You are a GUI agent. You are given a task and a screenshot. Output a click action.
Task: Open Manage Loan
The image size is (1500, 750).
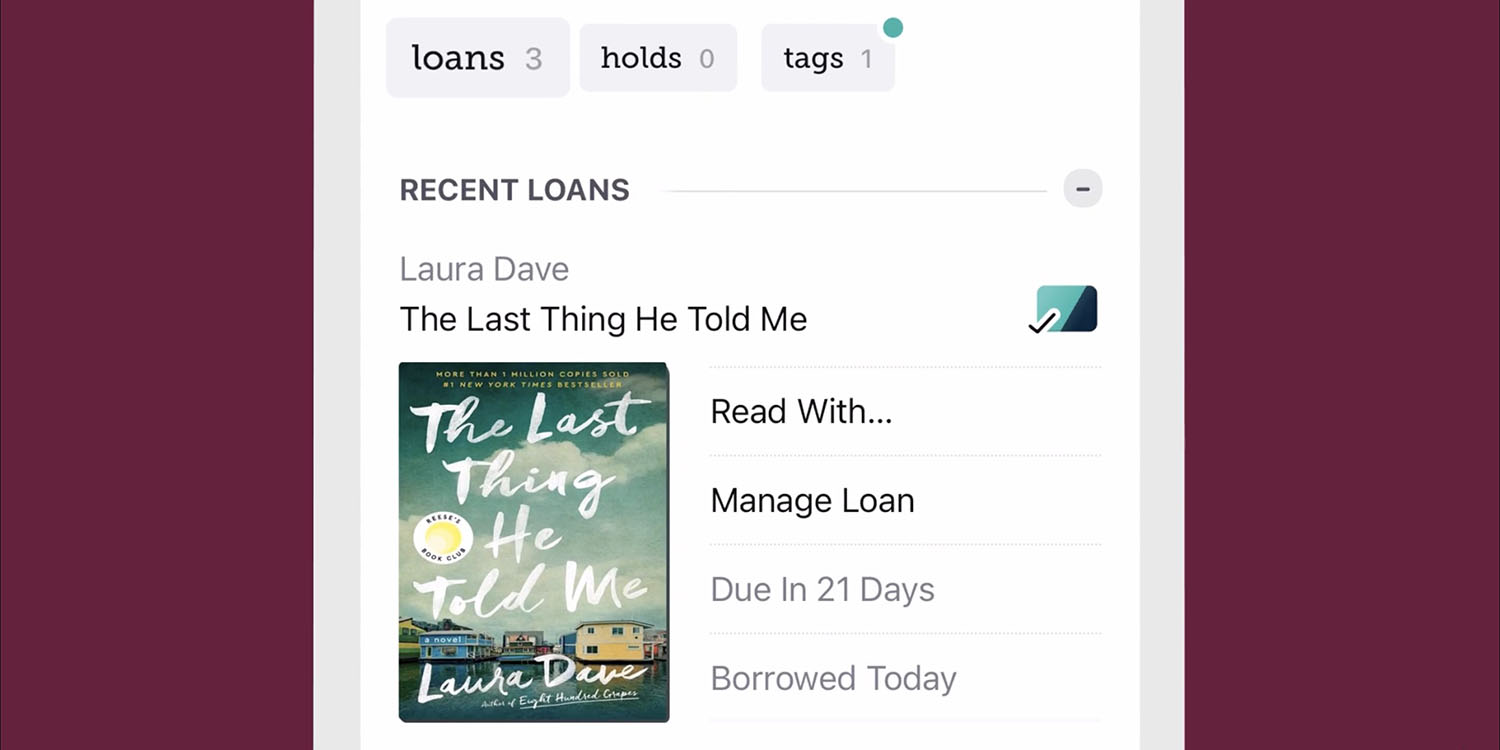[x=812, y=500]
